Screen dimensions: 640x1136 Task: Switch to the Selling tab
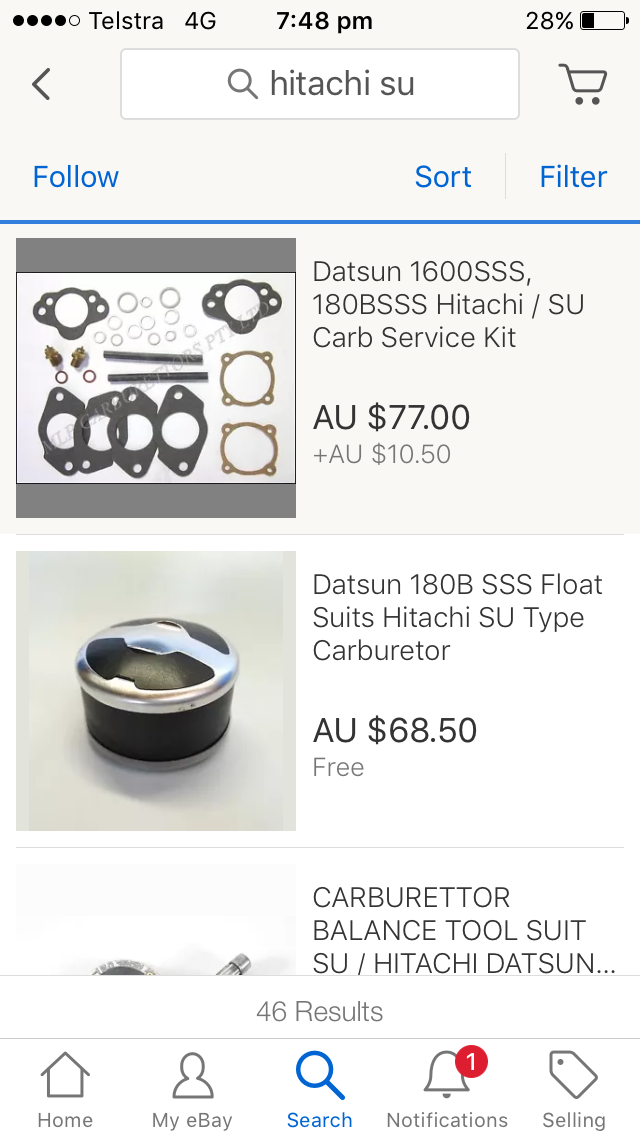(574, 1090)
